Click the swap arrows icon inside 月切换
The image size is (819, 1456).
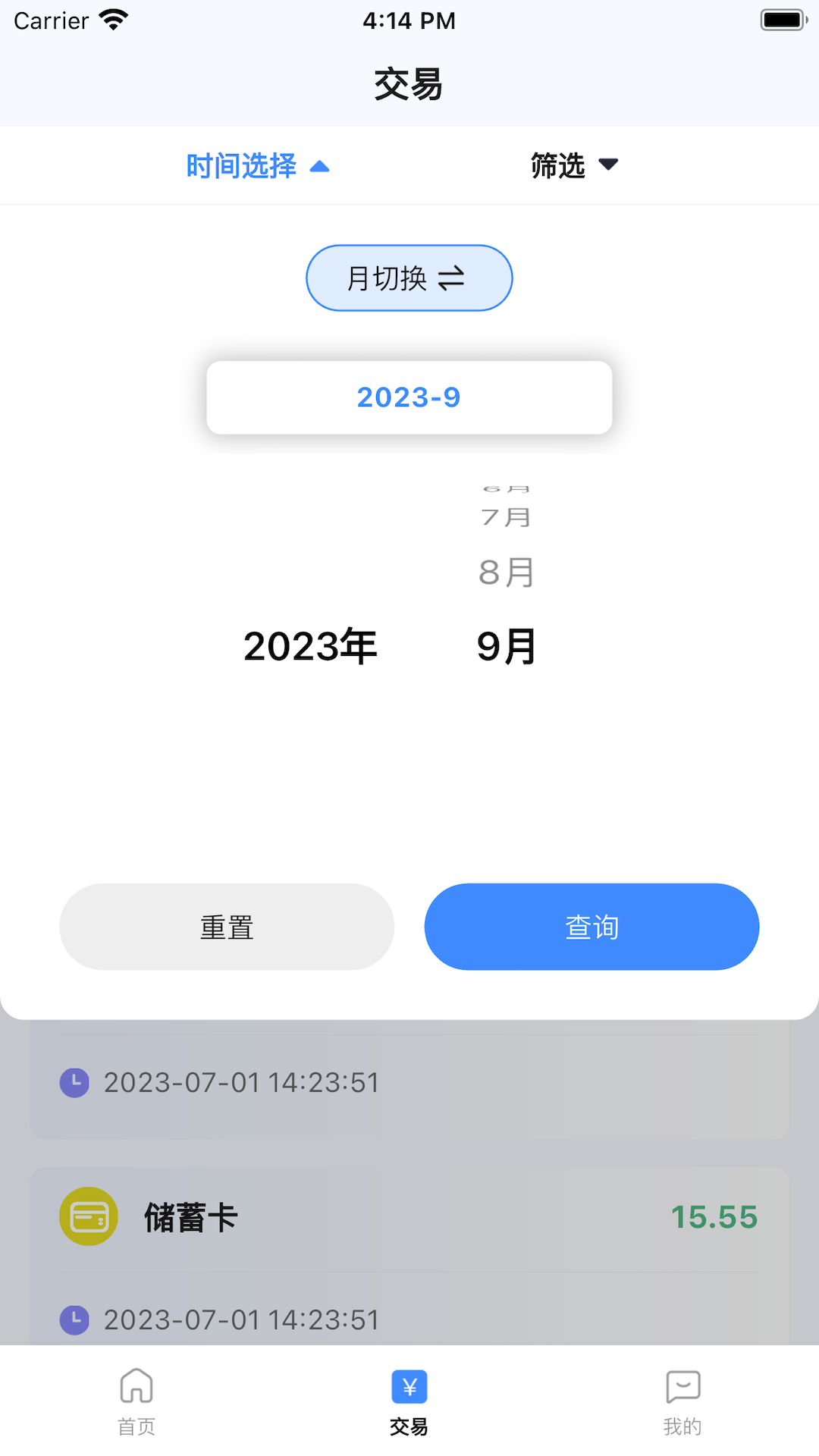(x=453, y=278)
